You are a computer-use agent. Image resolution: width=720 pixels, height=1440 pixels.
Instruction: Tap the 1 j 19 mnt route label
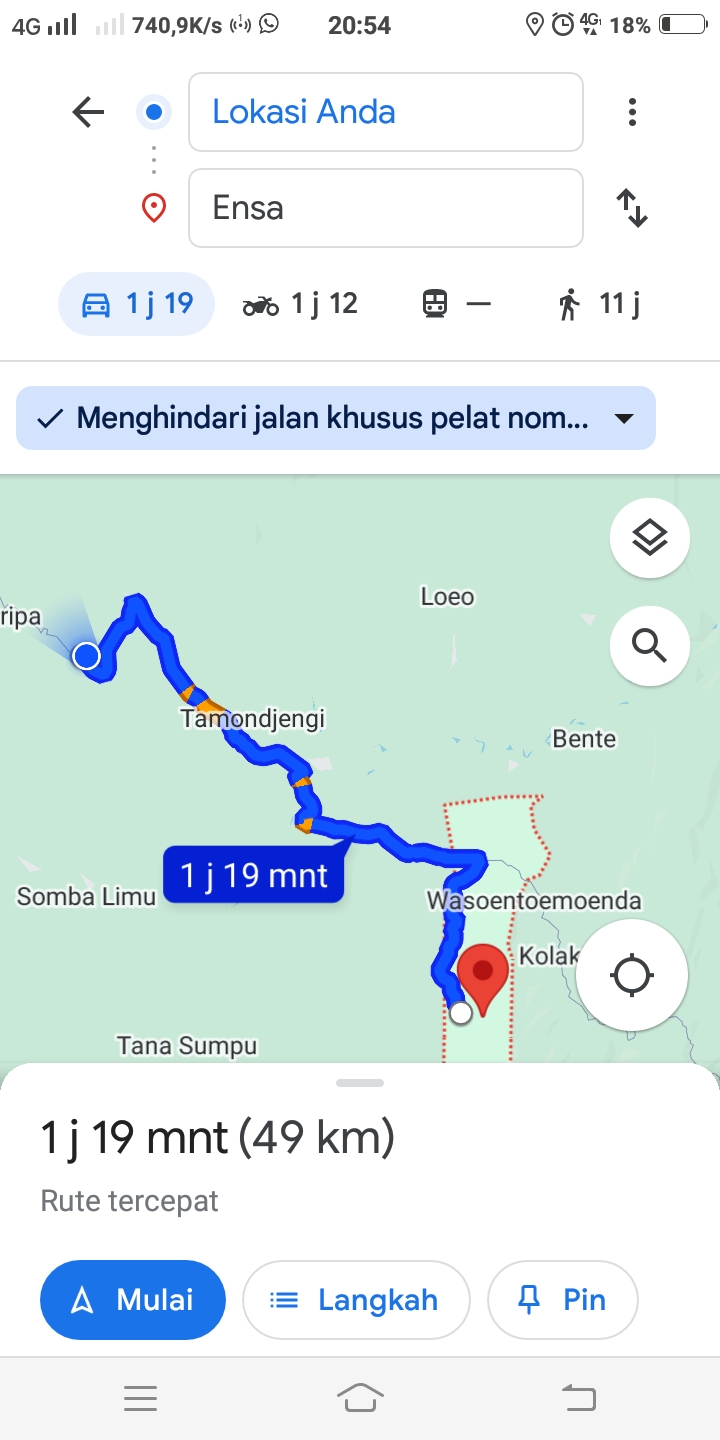[254, 875]
